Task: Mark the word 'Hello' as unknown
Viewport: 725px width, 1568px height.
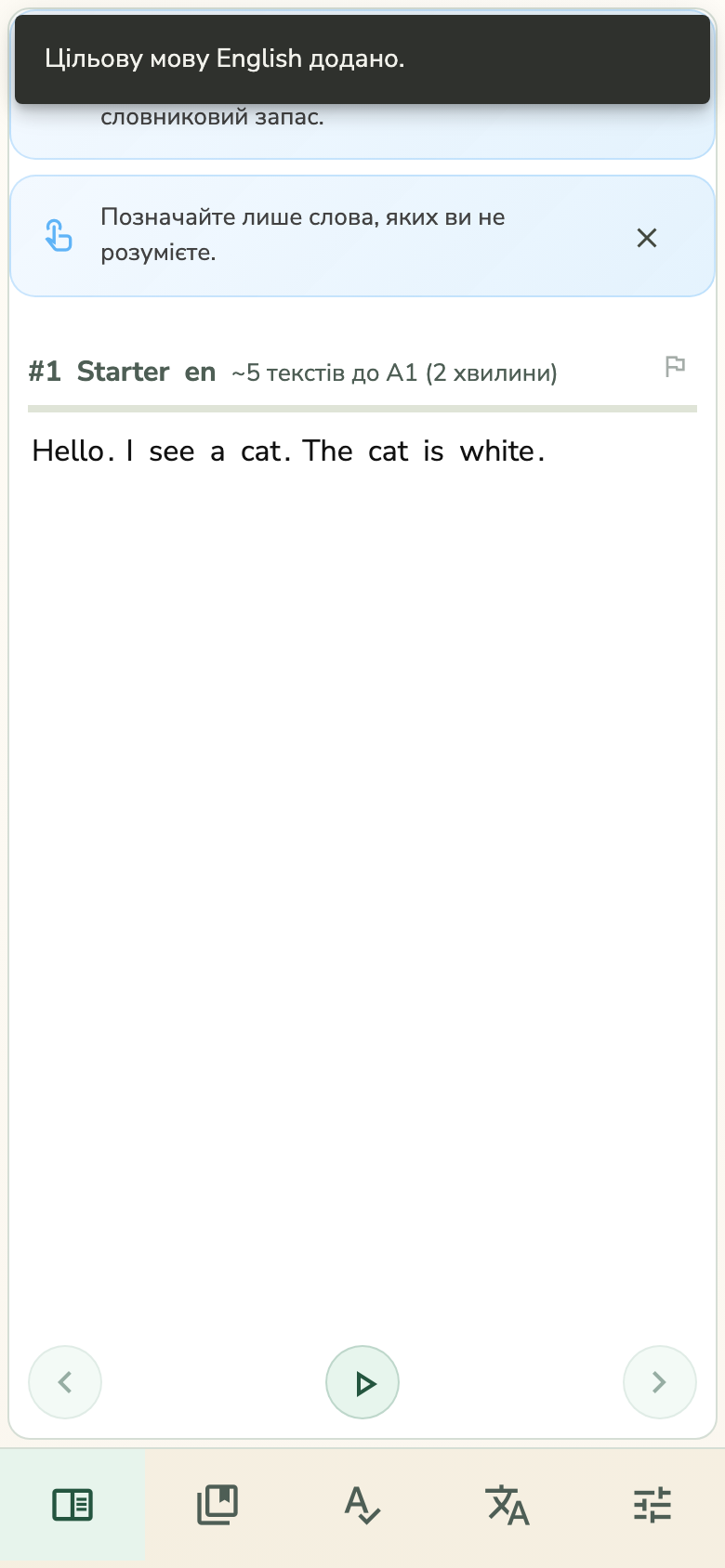Action: tap(68, 451)
